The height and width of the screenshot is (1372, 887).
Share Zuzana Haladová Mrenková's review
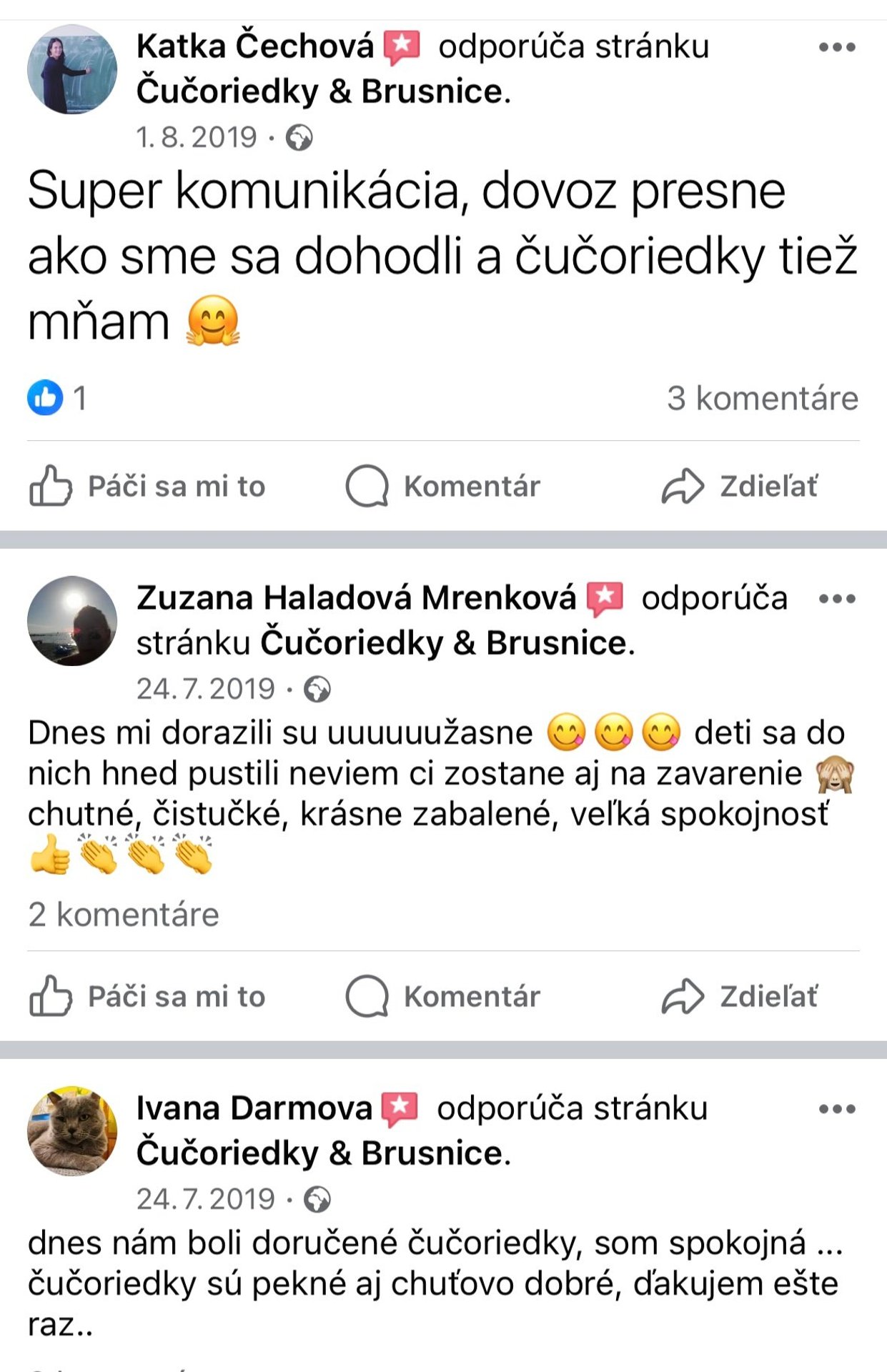[740, 997]
